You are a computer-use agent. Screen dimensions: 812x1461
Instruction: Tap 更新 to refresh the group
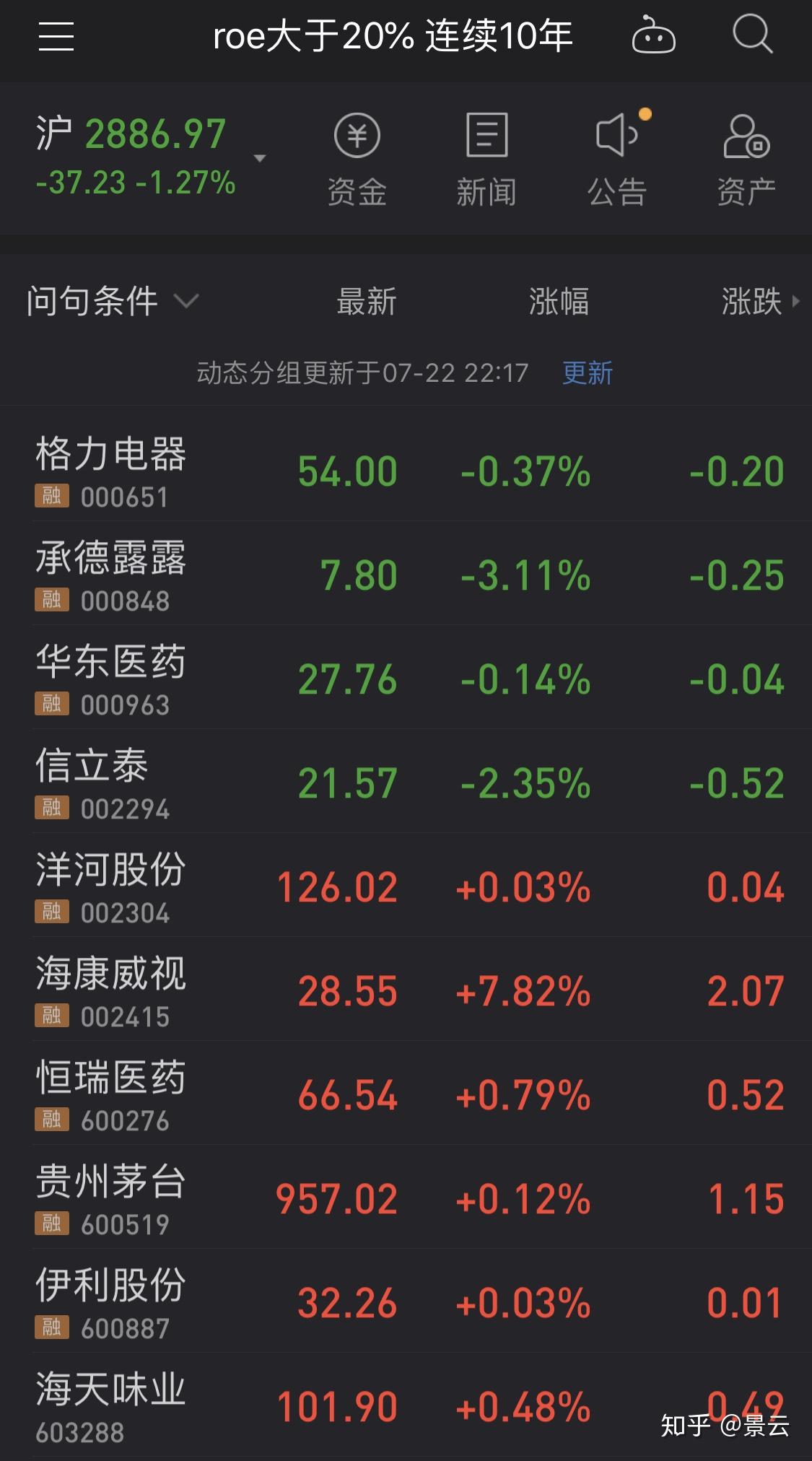click(588, 373)
